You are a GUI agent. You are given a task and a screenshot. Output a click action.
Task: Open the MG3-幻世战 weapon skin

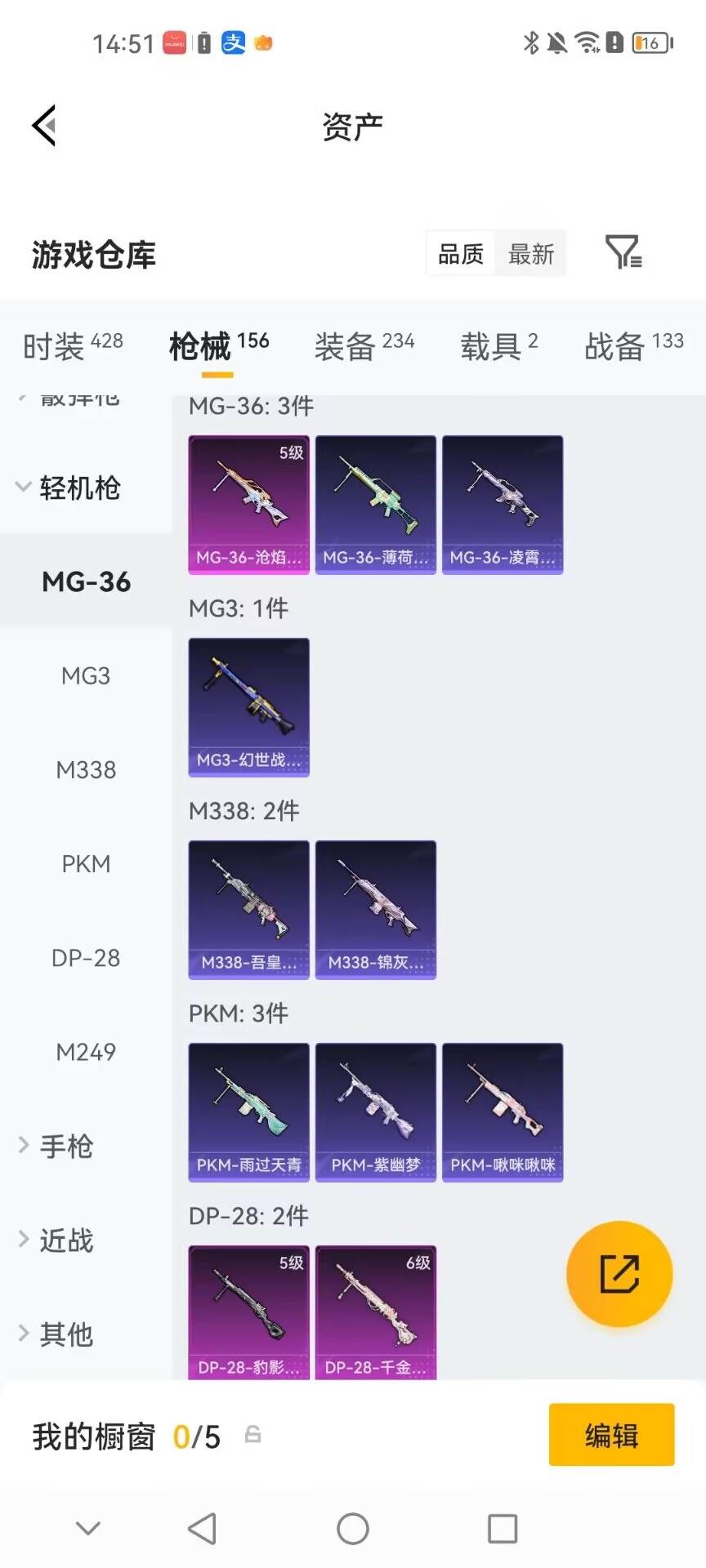click(249, 707)
